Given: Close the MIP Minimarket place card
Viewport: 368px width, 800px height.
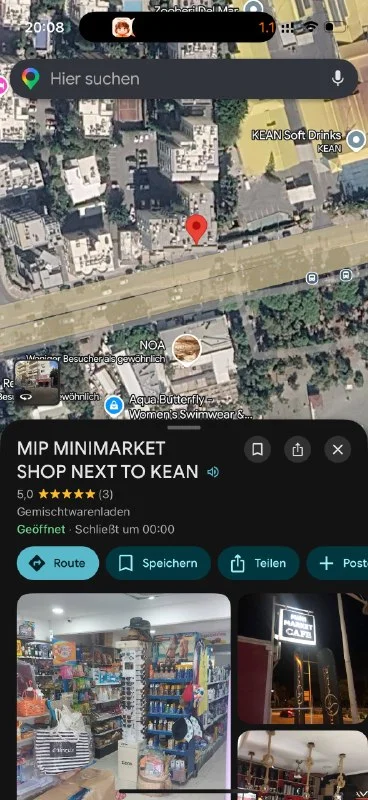Looking at the screenshot, I should (337, 449).
